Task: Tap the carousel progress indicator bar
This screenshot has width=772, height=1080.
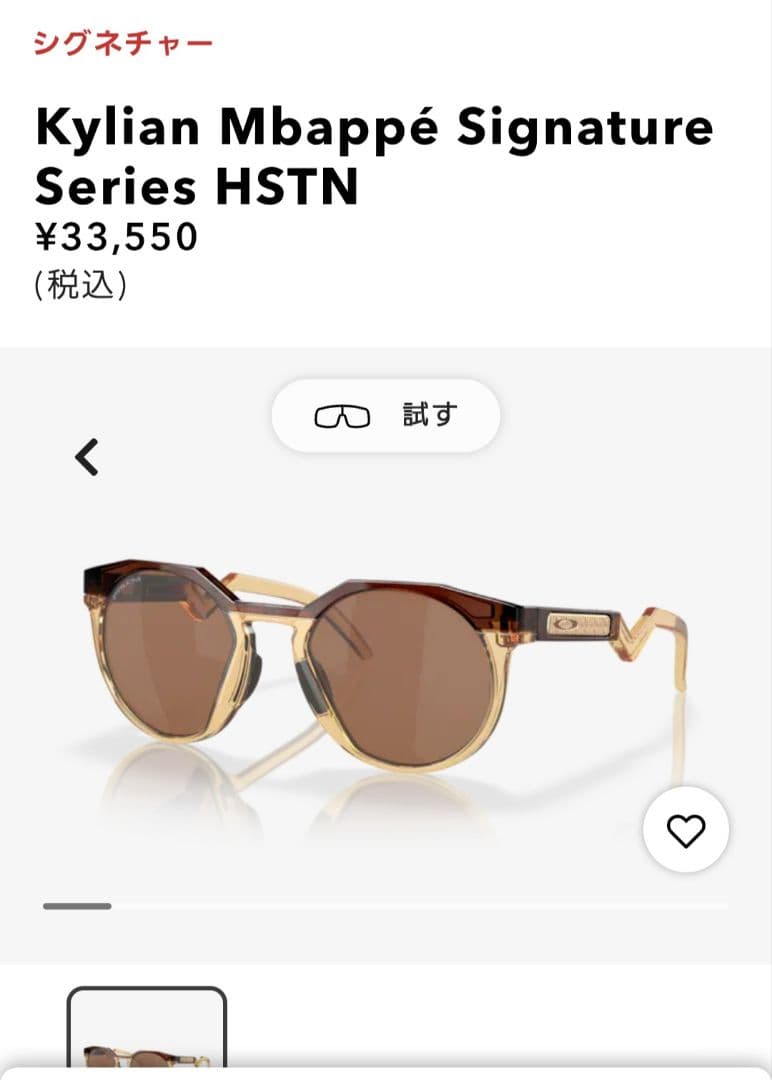Action: 75,907
